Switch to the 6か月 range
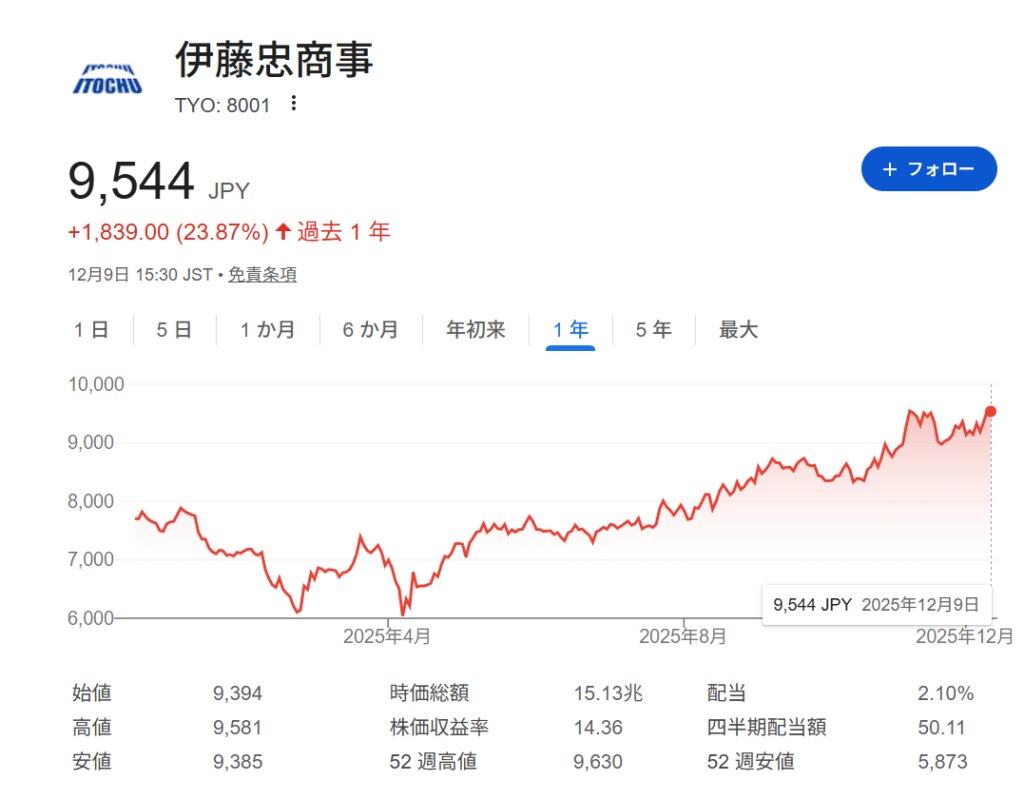Viewport: 1024px width, 799px height. point(370,330)
